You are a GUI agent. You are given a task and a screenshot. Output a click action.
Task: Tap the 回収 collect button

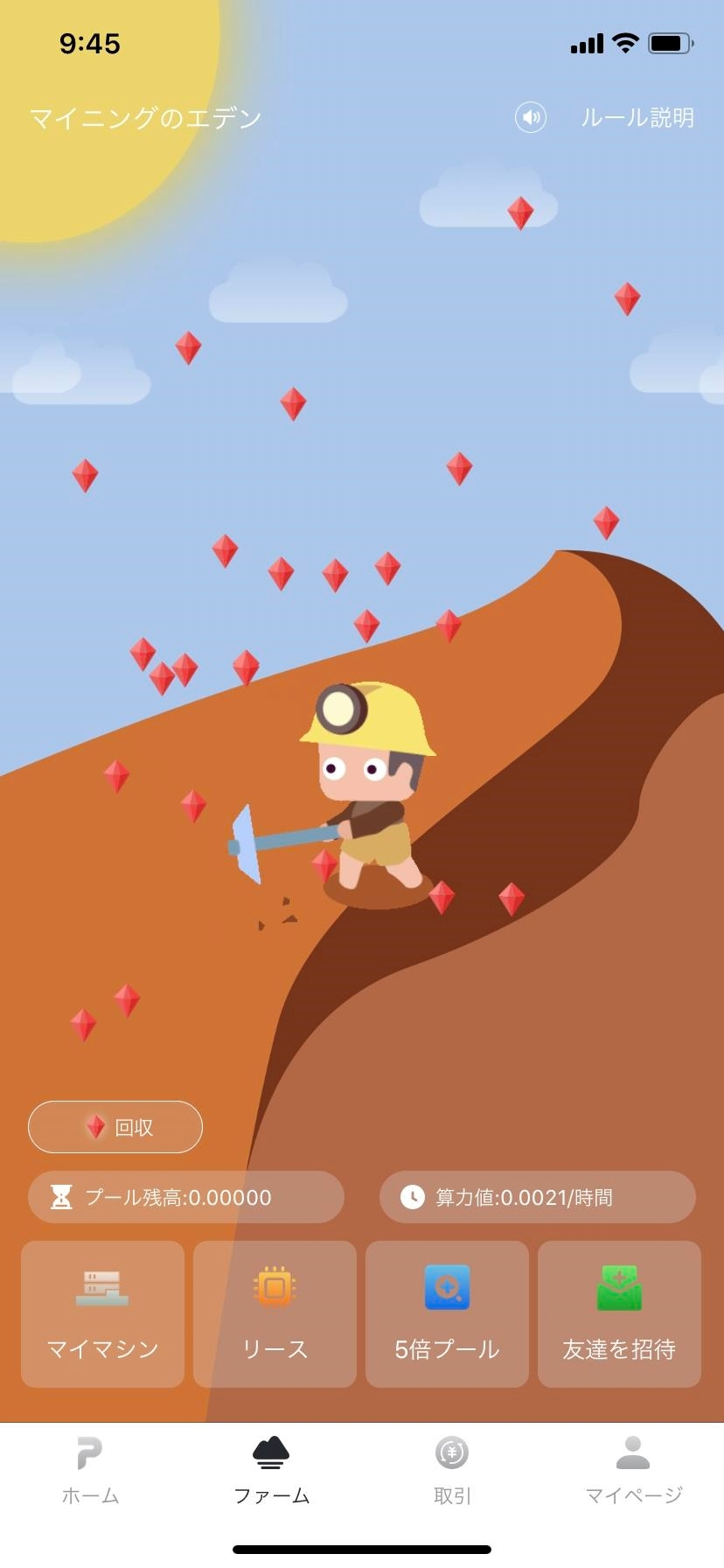(115, 1127)
